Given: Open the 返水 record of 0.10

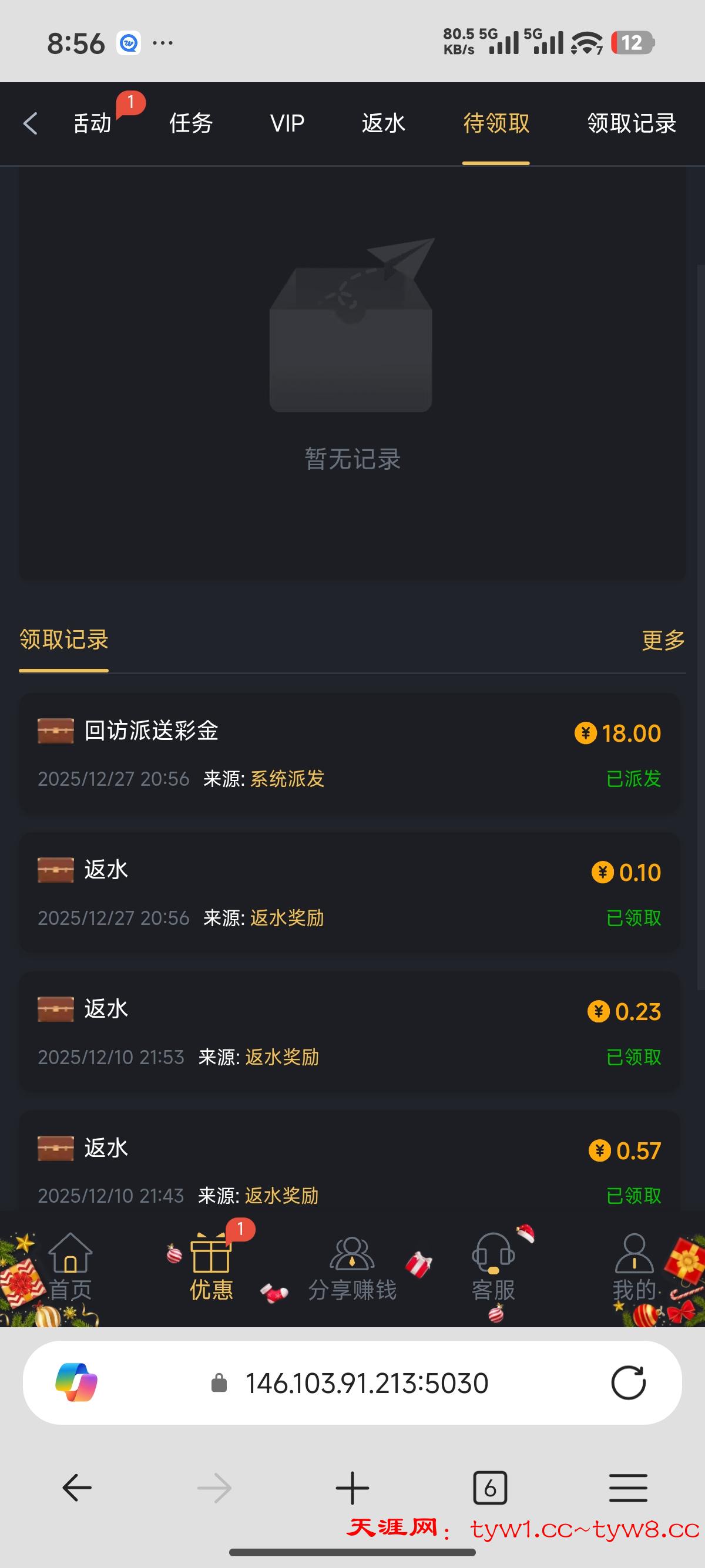Looking at the screenshot, I should (x=350, y=892).
